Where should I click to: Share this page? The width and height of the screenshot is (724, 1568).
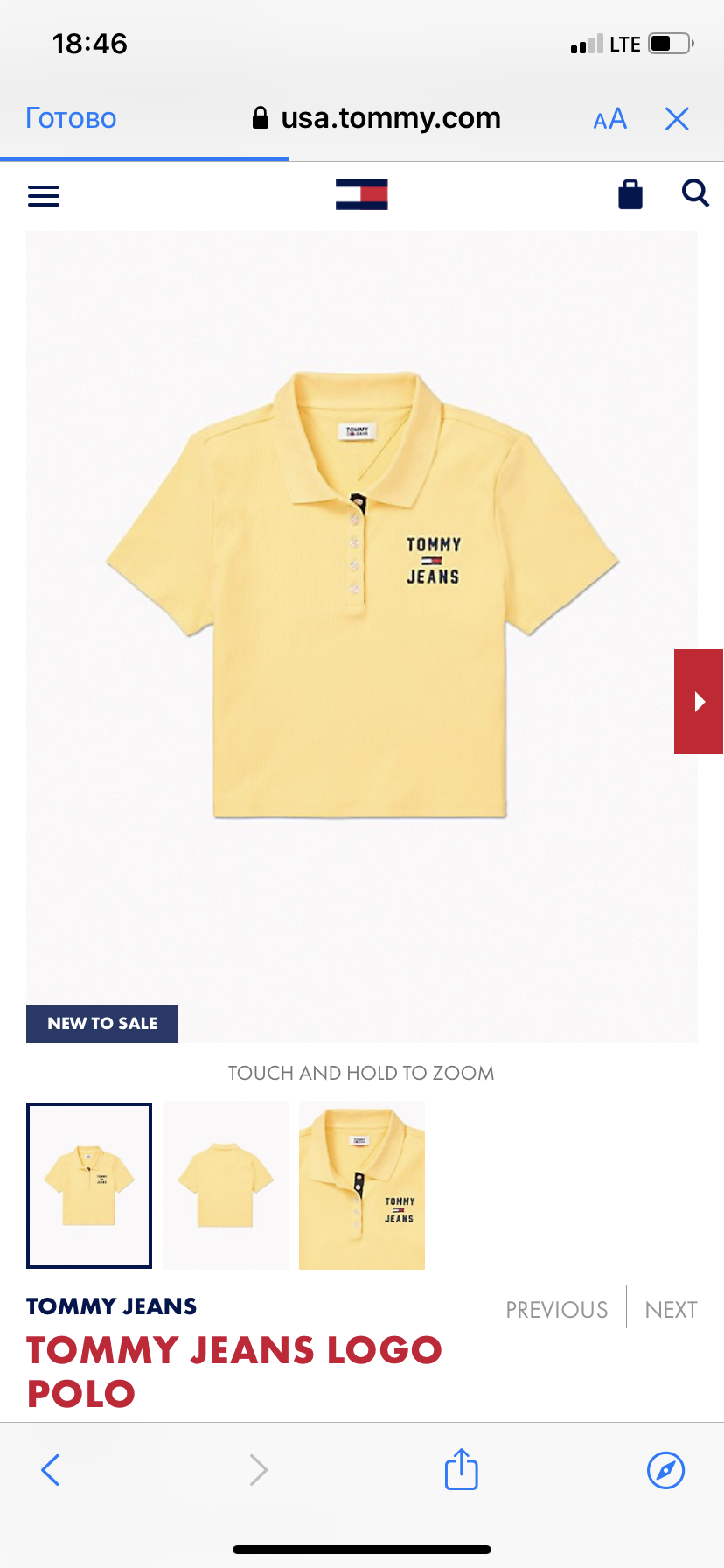tap(461, 1468)
